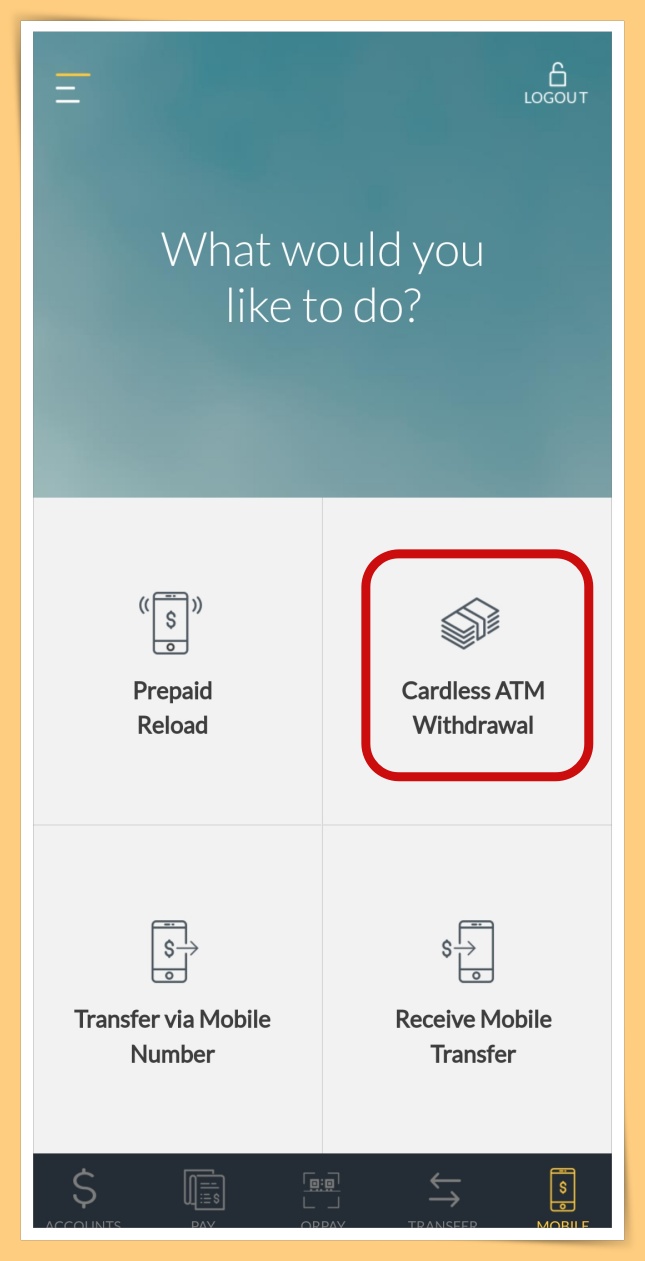
Task: Go to the Pay tab
Action: tap(204, 1196)
